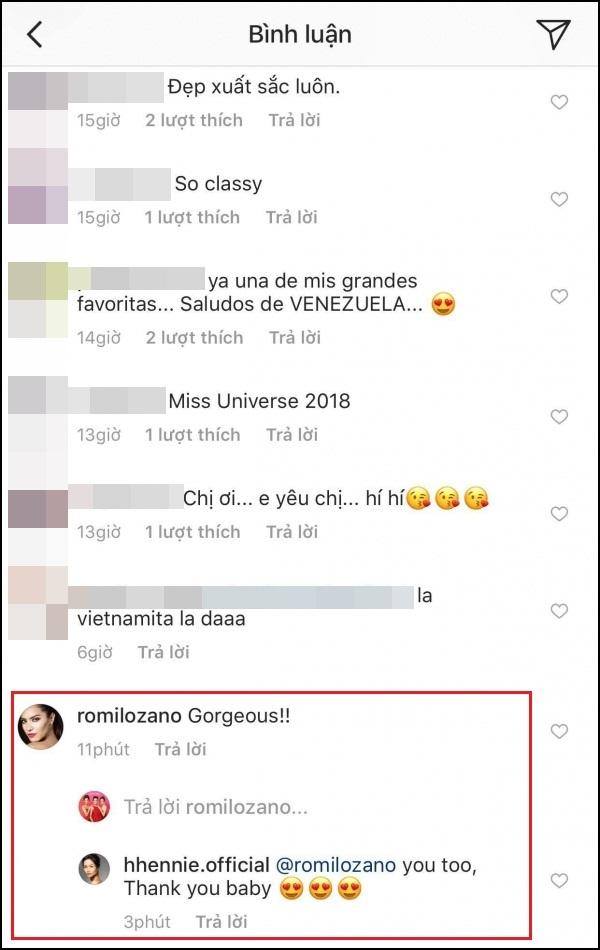The height and width of the screenshot is (950, 600).
Task: Reply to hhennie.official's 'Thank you baby' comment
Action: coord(221,921)
